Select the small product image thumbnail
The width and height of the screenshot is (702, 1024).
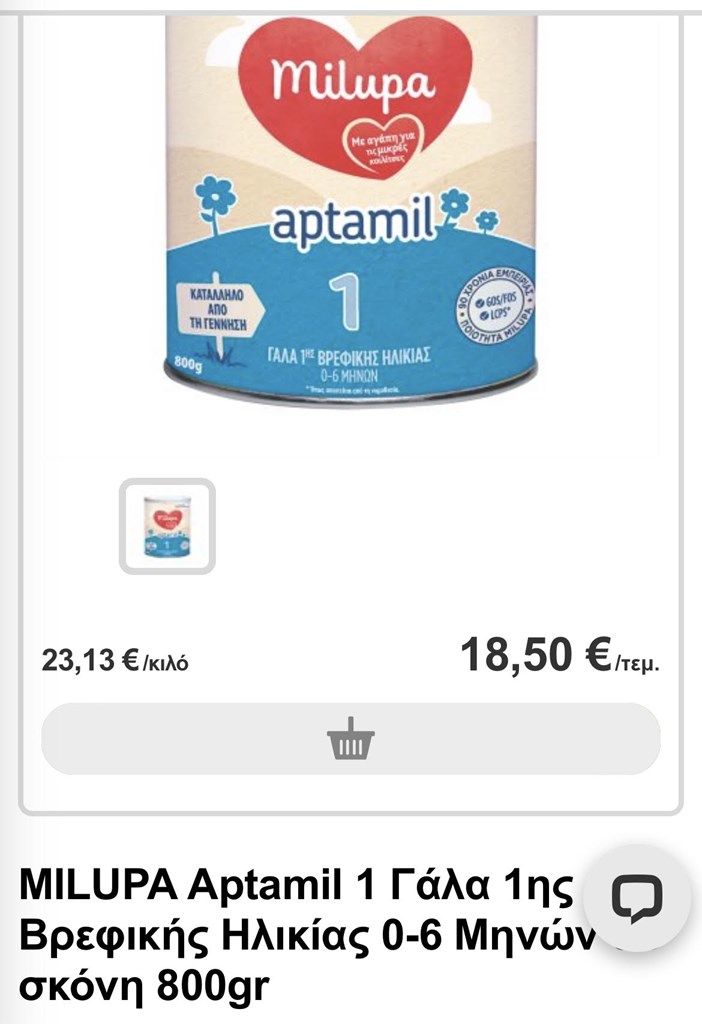(x=167, y=526)
